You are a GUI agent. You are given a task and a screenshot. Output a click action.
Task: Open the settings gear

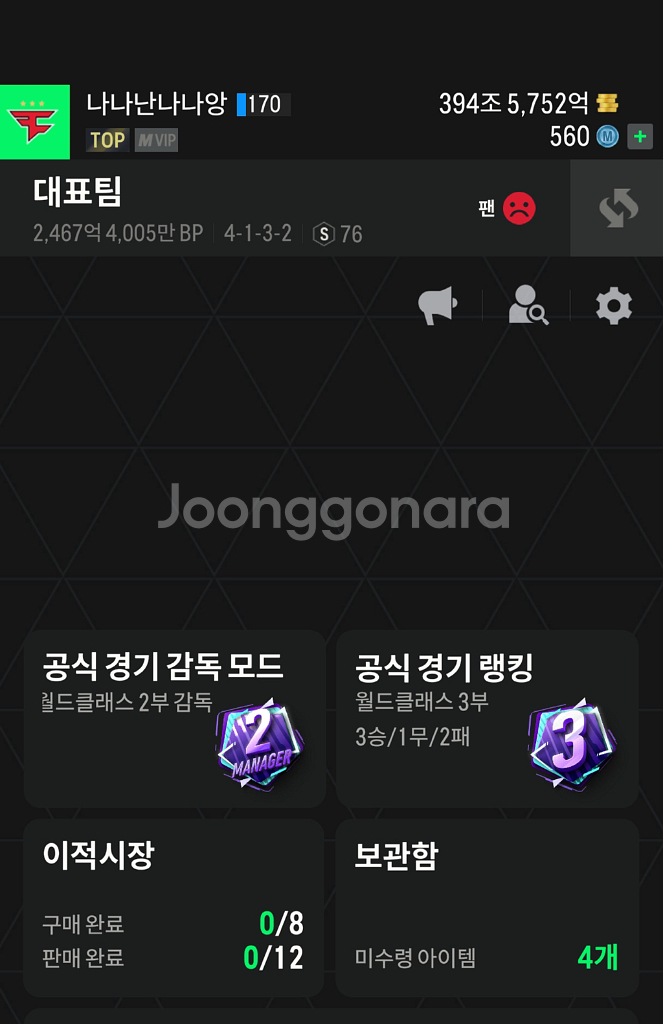[x=614, y=305]
